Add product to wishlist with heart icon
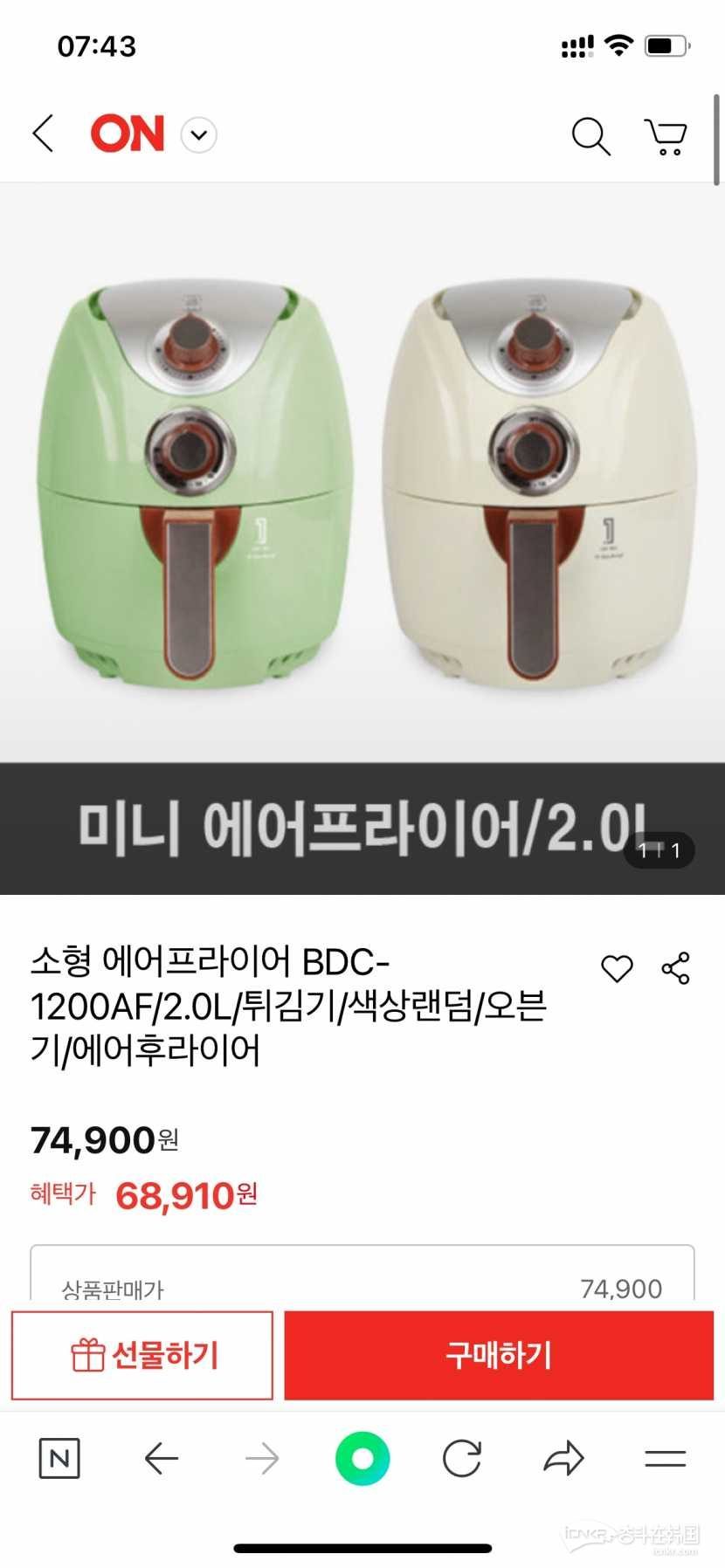Screen dimensions: 725x1568 pos(617,968)
